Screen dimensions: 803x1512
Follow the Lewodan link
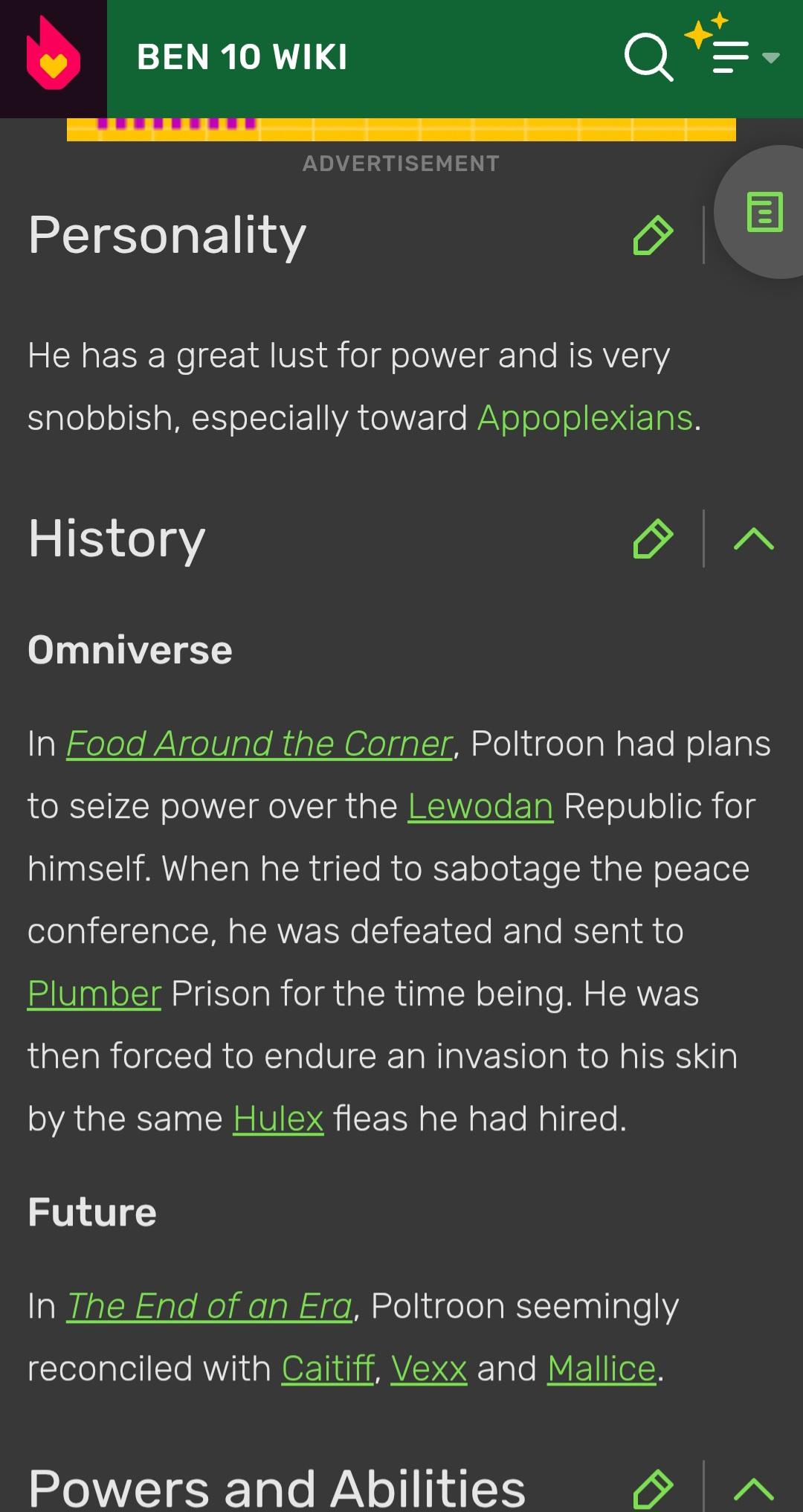pos(480,806)
